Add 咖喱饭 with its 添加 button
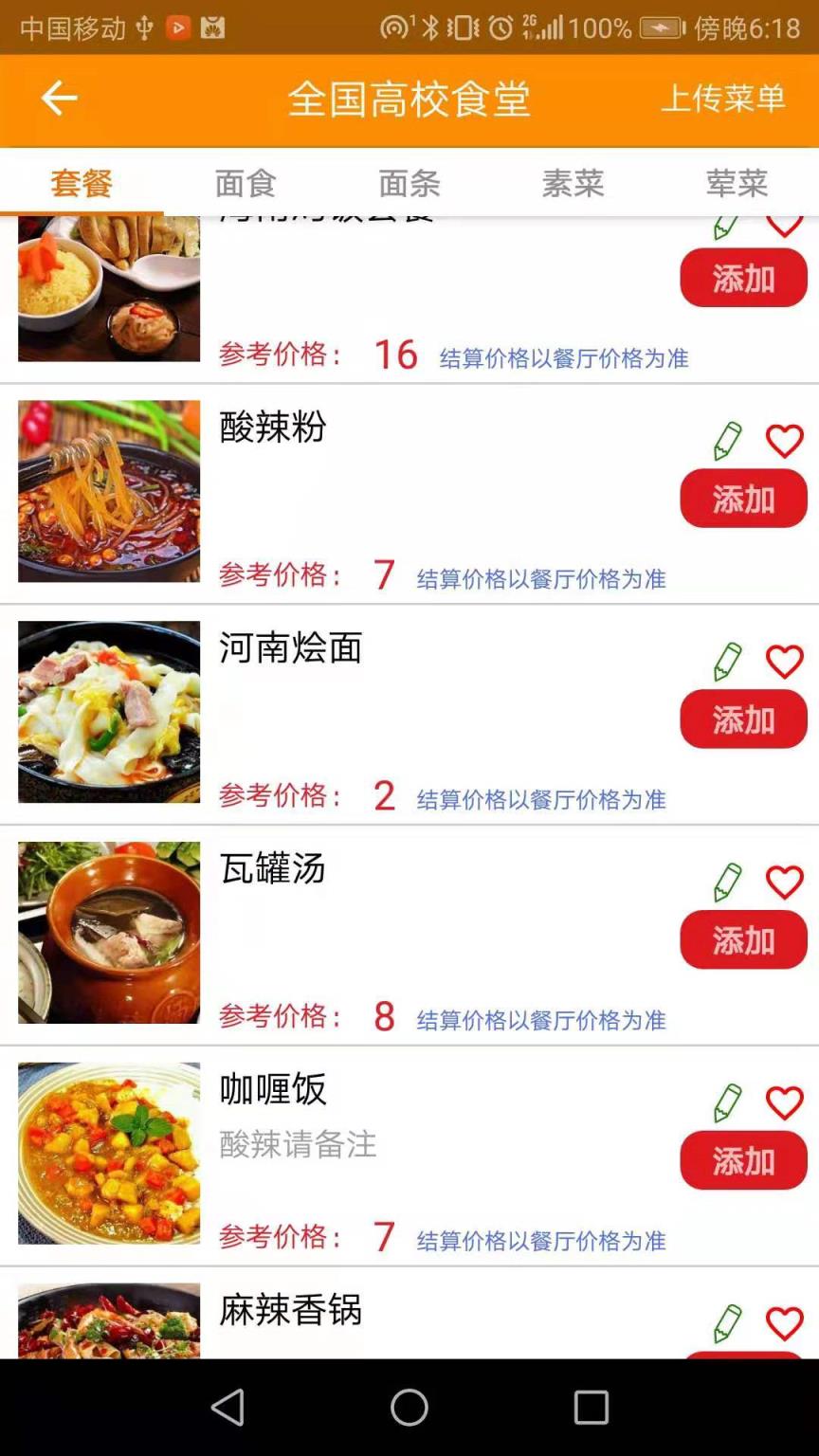This screenshot has height=1456, width=819. pos(743,1160)
